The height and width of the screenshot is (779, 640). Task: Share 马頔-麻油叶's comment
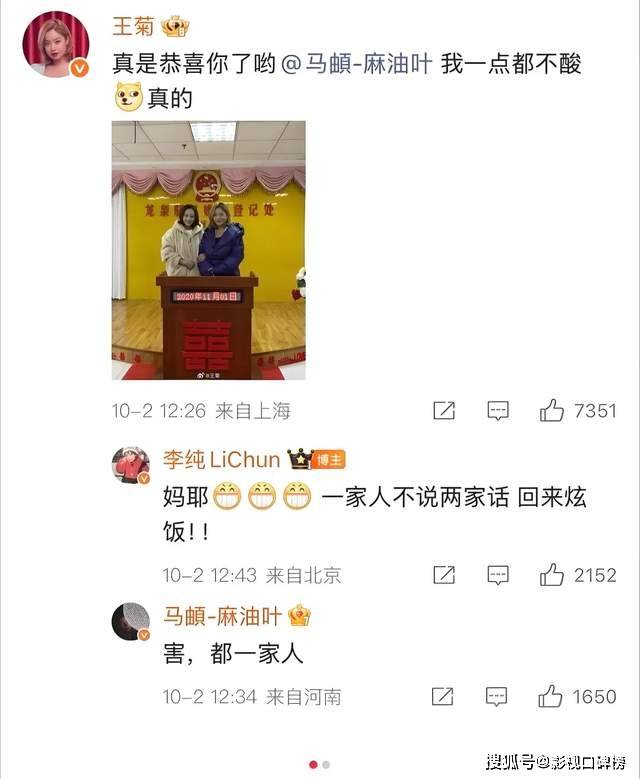coord(444,696)
